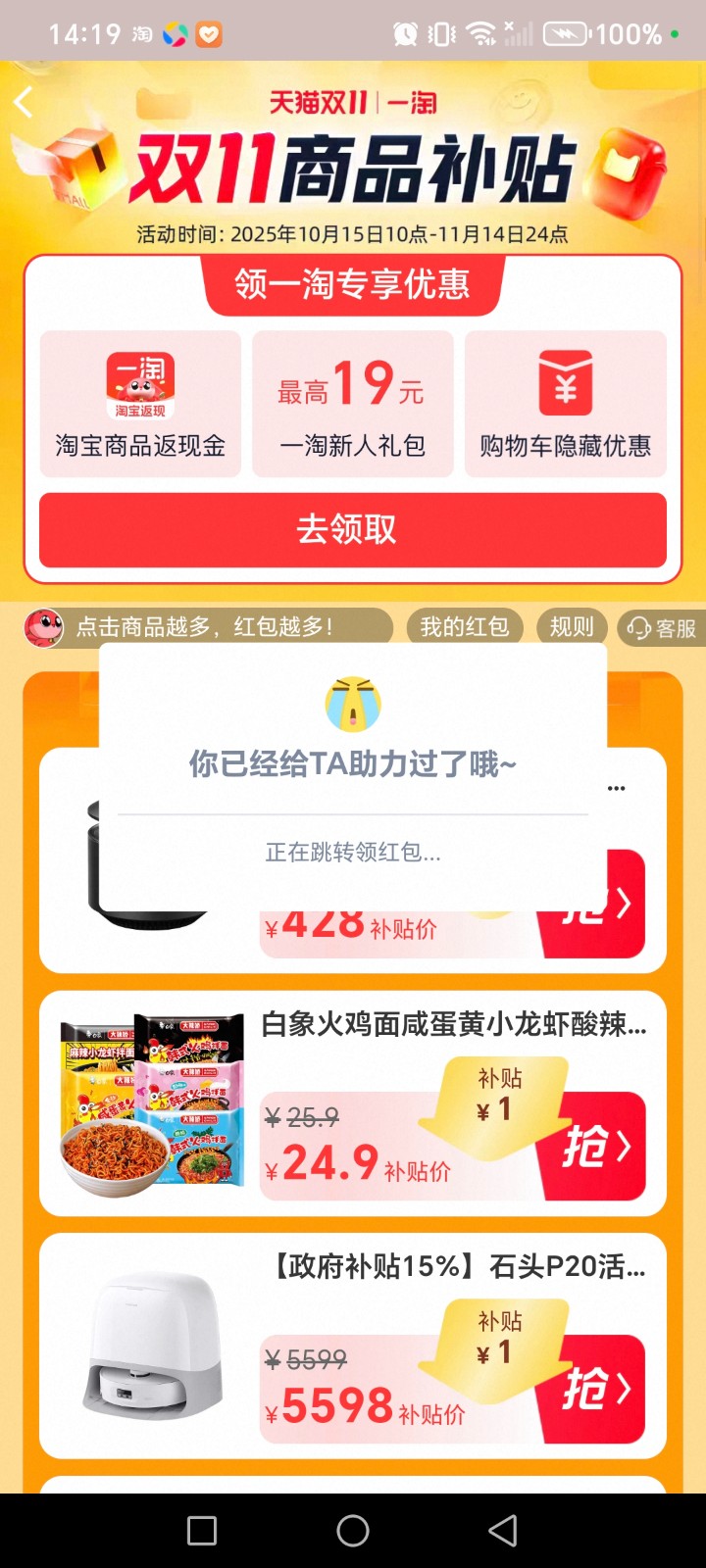This screenshot has height=1568, width=706.
Task: Tap 抢 for the 石头P20 deal
Action: pyautogui.click(x=596, y=1389)
